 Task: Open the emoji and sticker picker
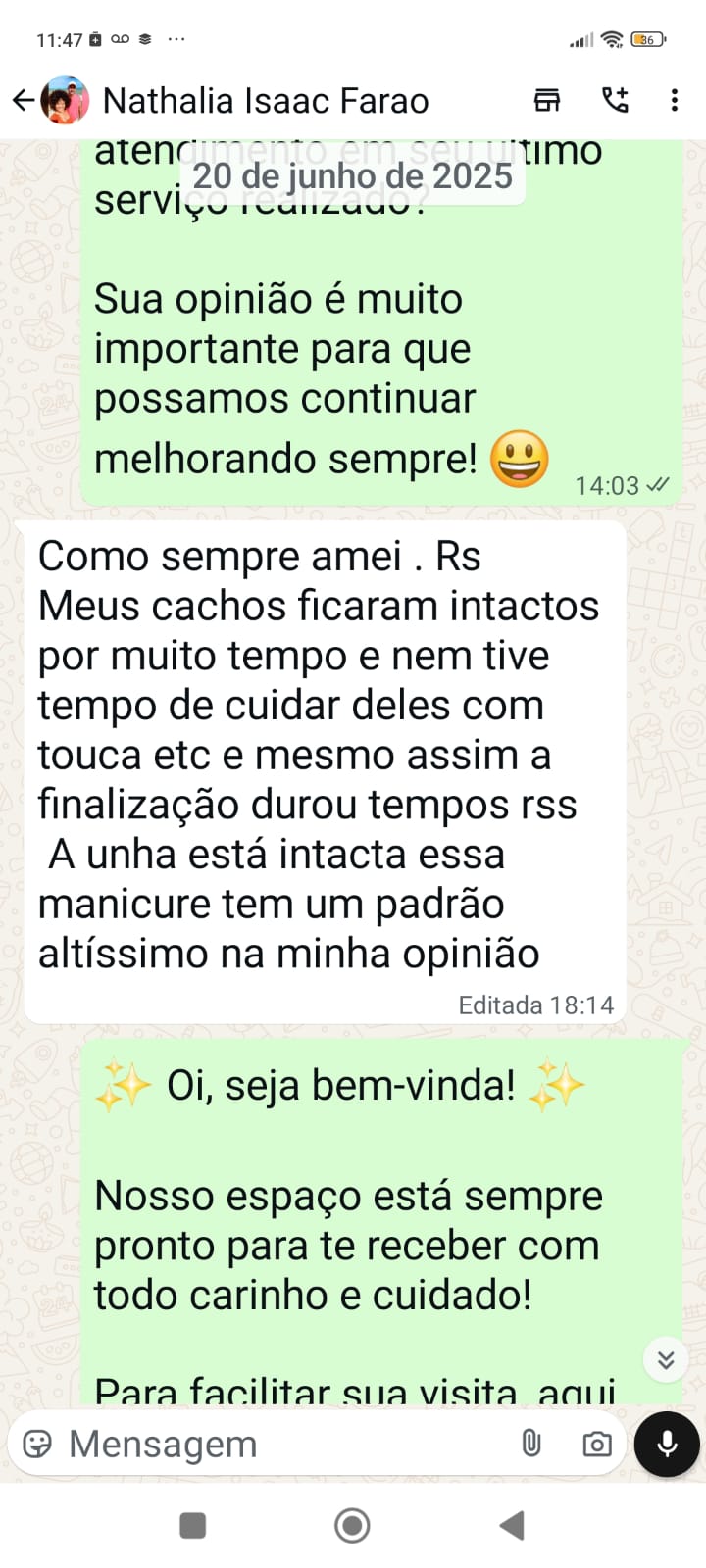click(x=37, y=1444)
